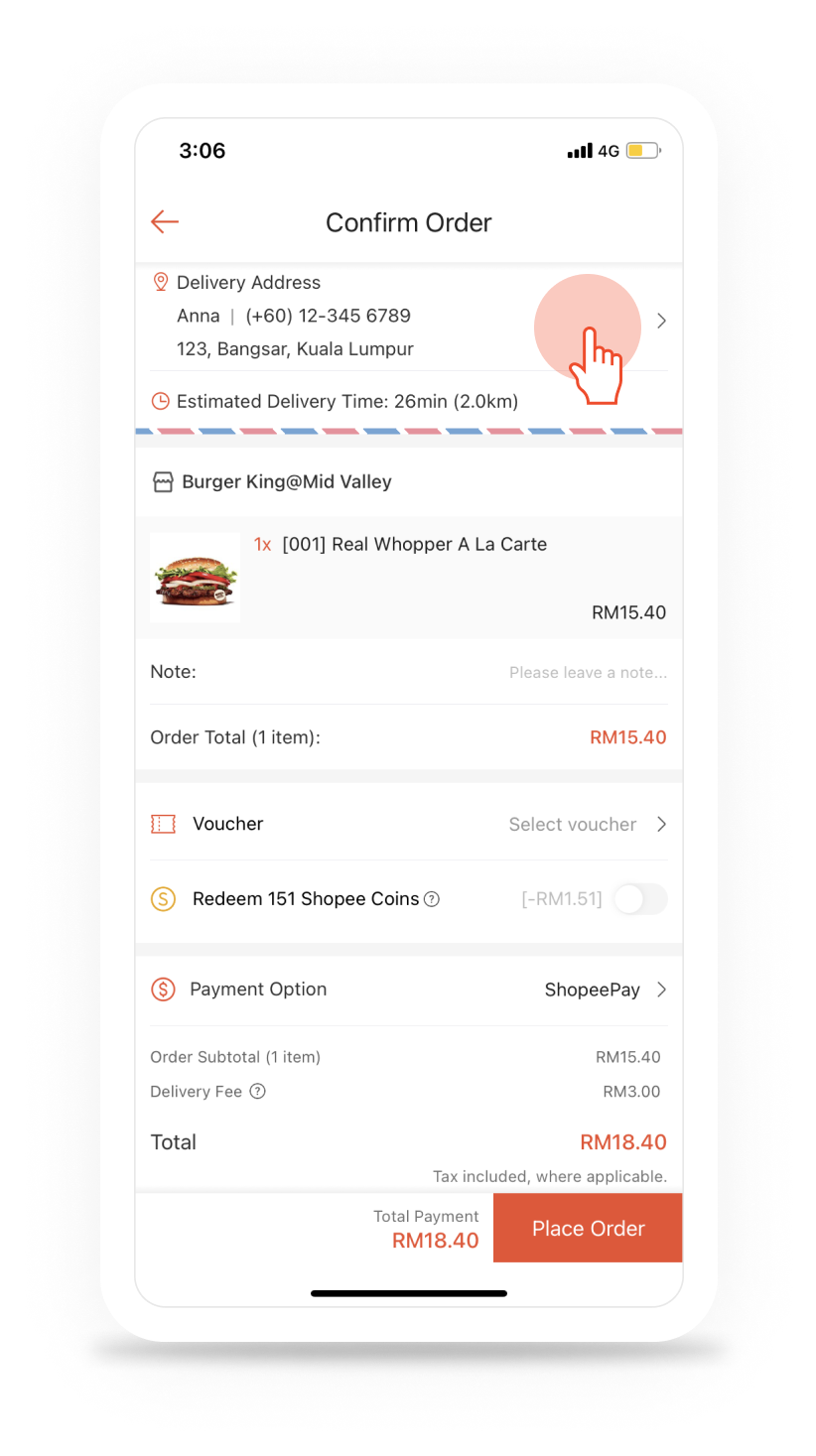Click the Payment Option coin icon
Image resolution: width=816 pixels, height=1456 pixels.
coord(163,989)
